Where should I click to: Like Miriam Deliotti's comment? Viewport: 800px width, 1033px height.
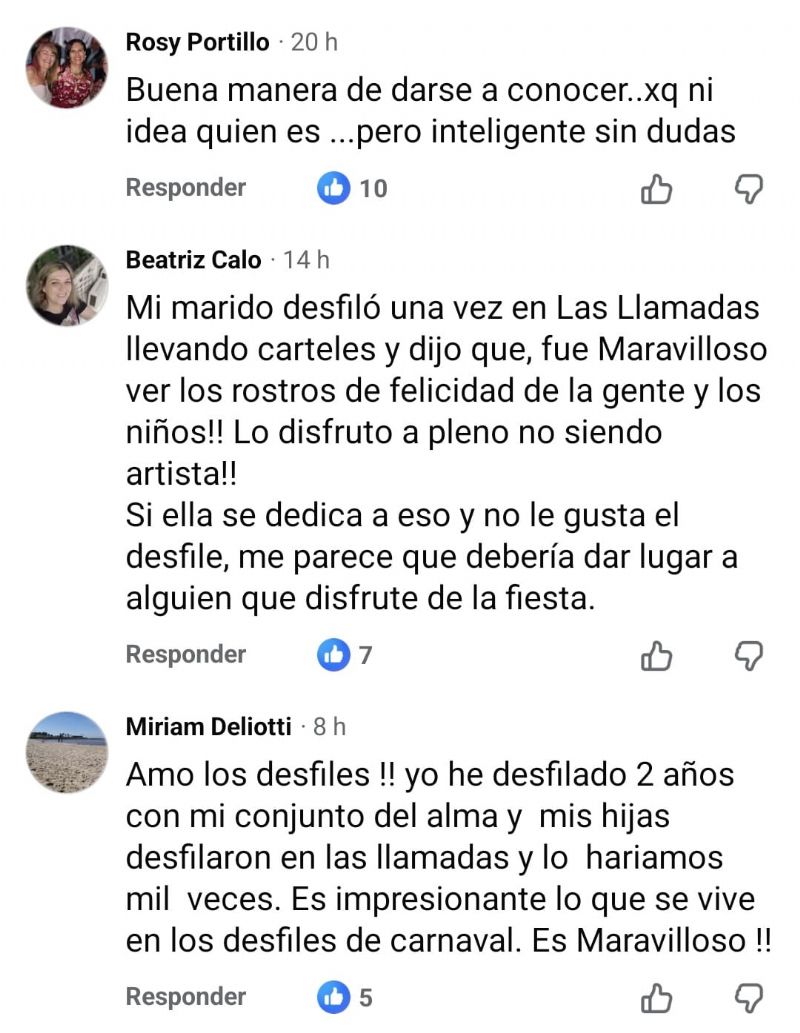point(656,997)
